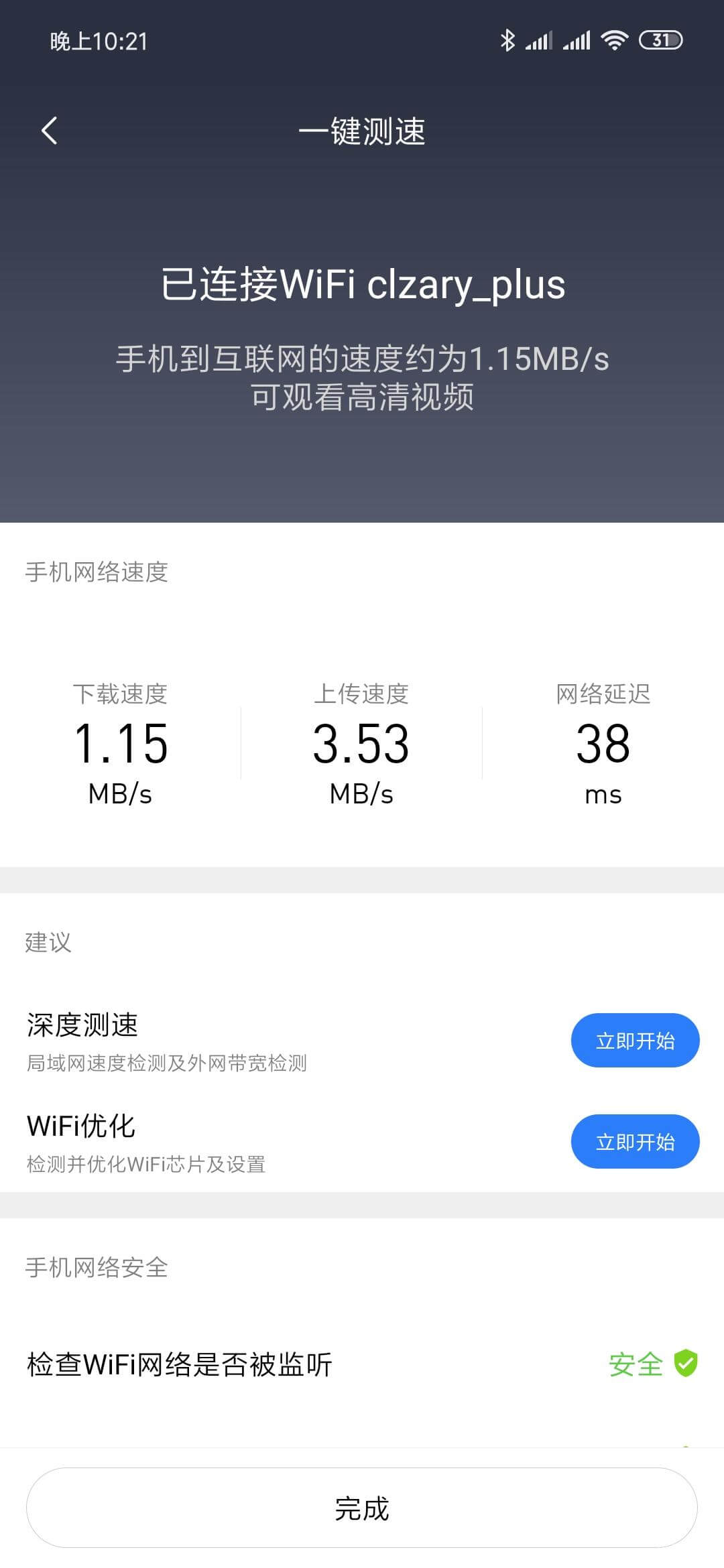Start WiFi优化 with its 立即开始 button
Viewport: 724px width, 1568px height.
[635, 1142]
